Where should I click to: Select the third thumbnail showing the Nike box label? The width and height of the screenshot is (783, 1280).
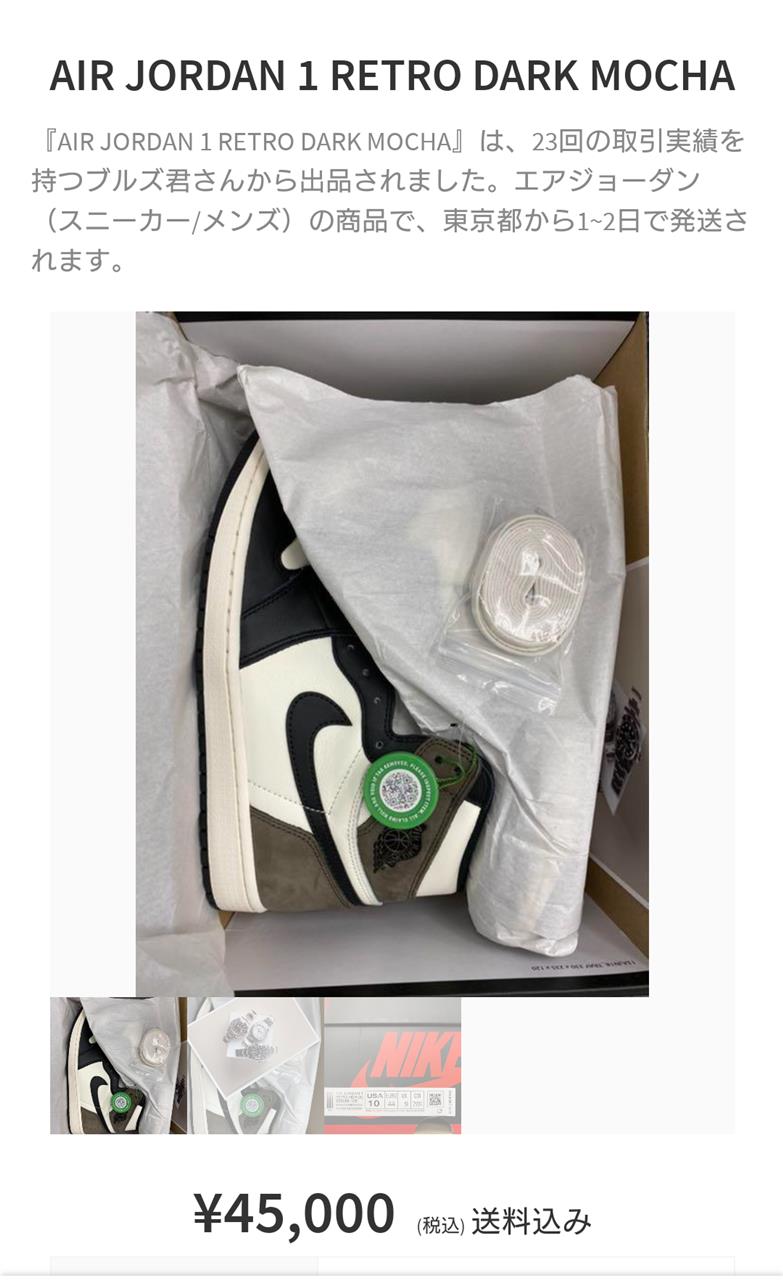pyautogui.click(x=392, y=1065)
